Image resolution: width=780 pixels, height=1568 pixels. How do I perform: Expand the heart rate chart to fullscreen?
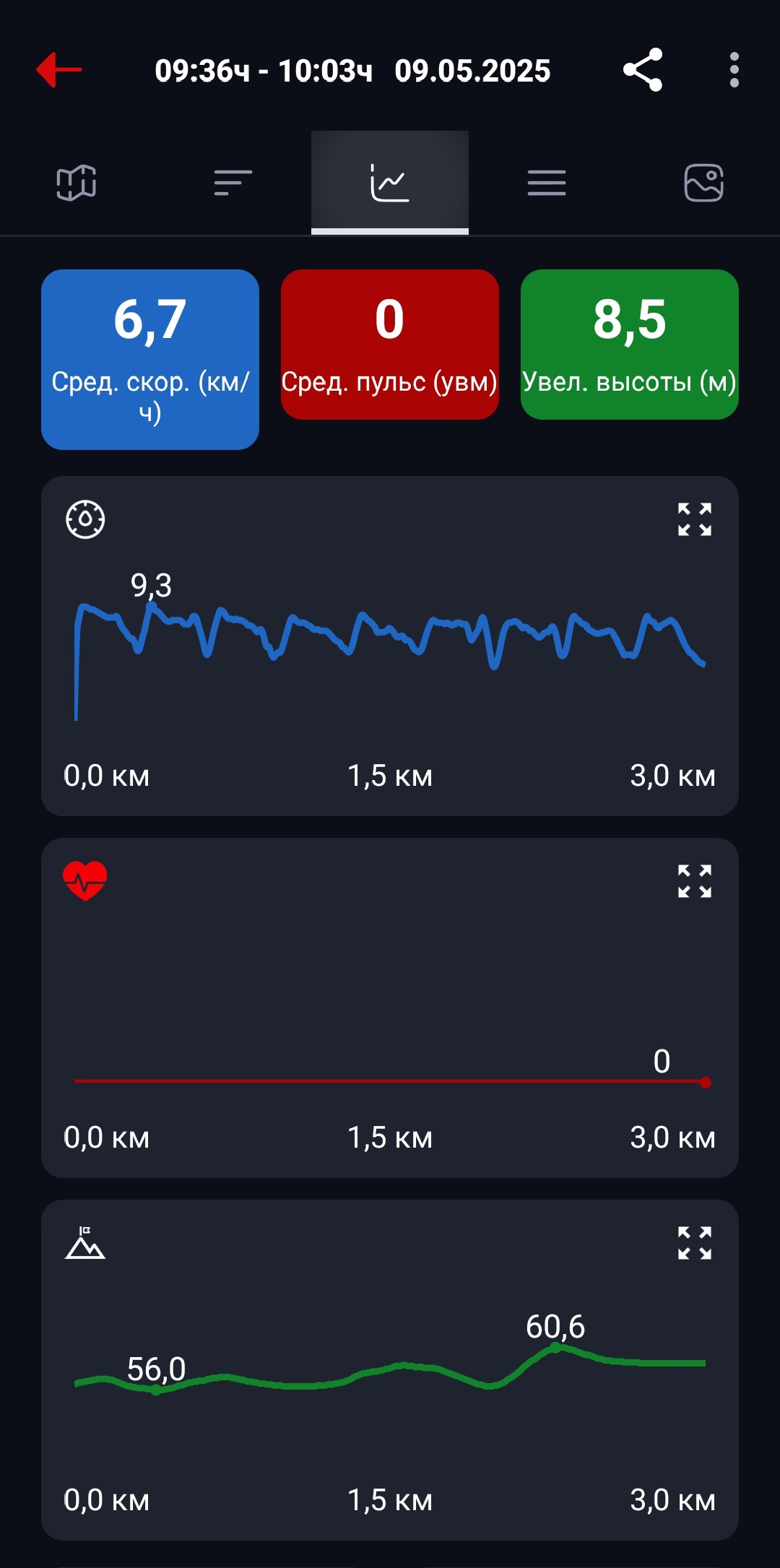(x=695, y=881)
